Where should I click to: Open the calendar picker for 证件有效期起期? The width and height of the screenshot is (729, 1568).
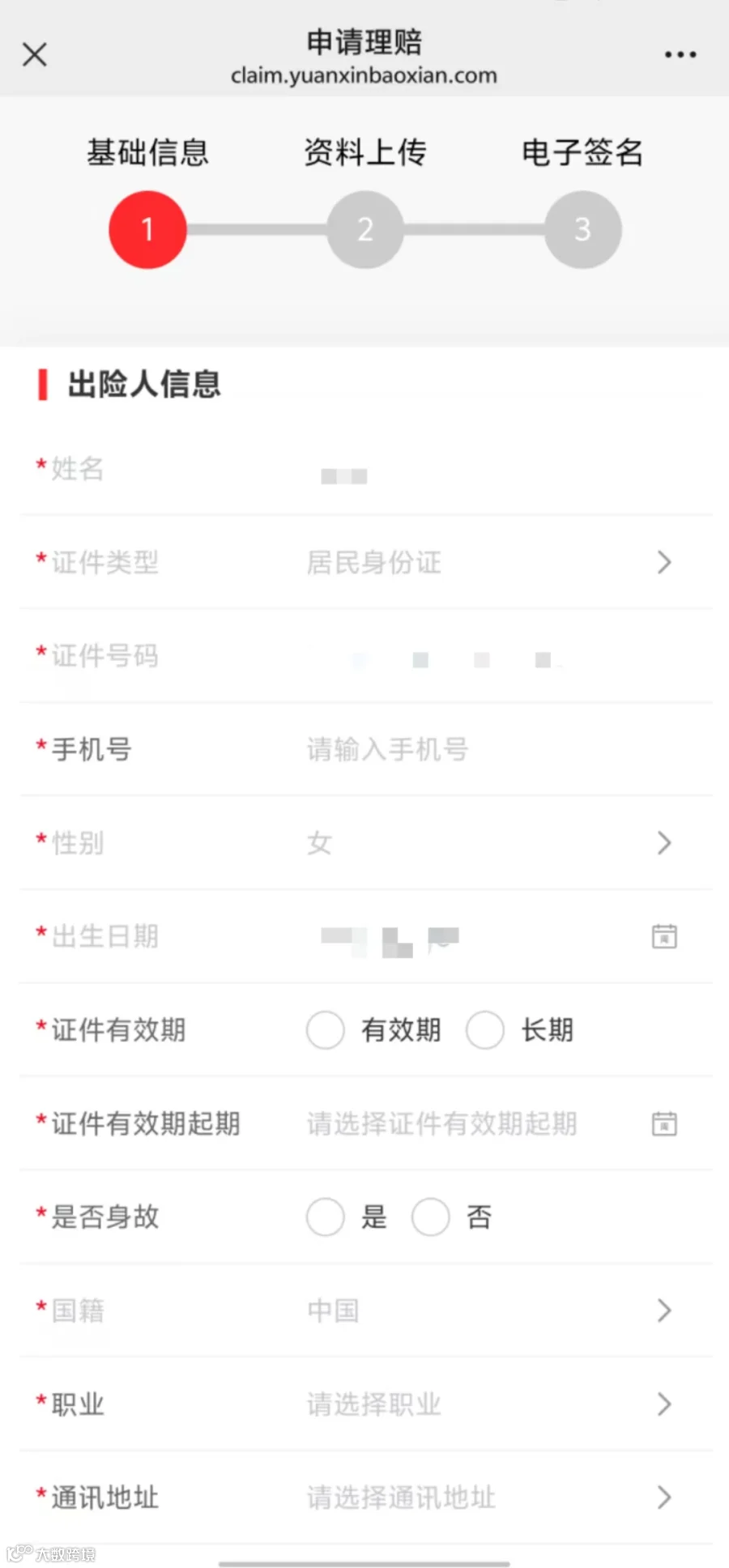(663, 1124)
